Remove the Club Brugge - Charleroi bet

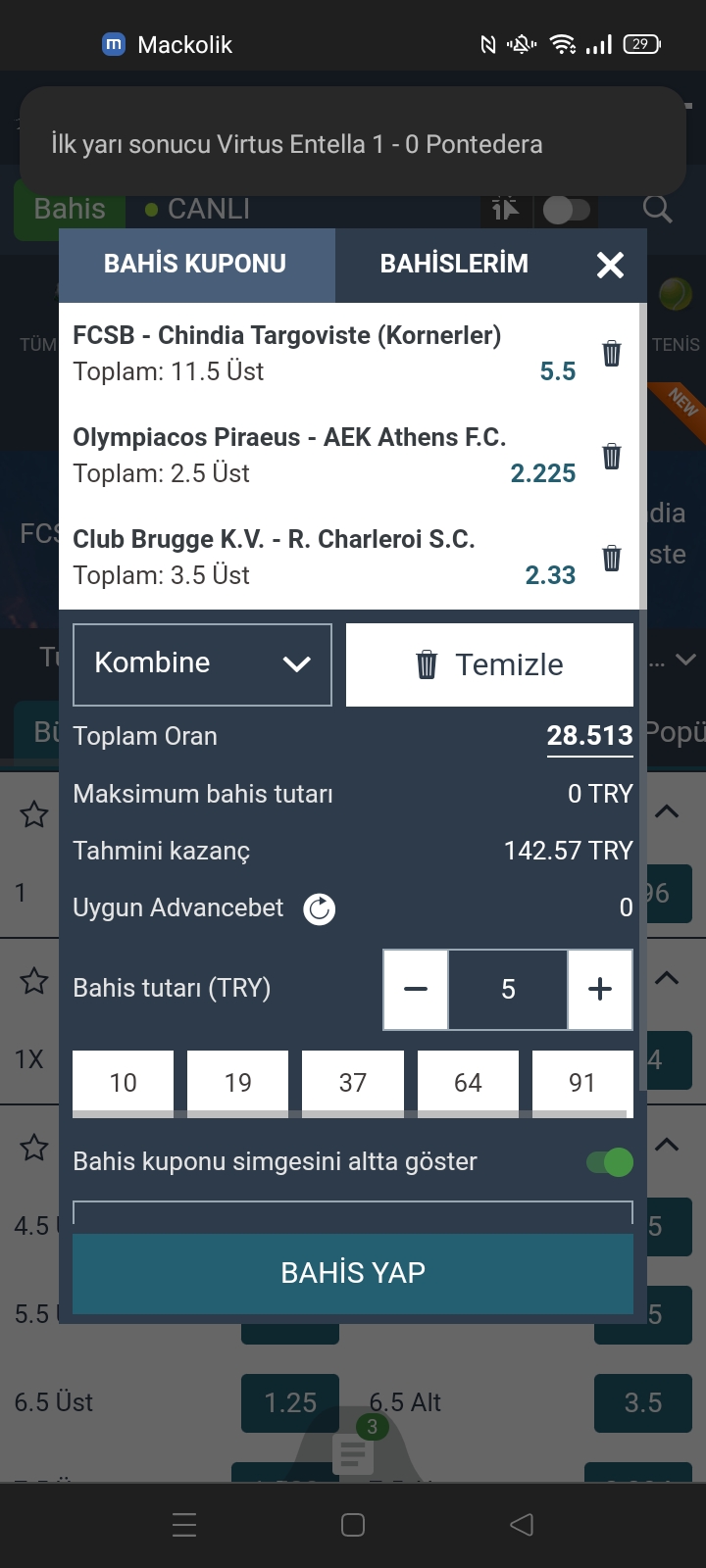click(611, 557)
